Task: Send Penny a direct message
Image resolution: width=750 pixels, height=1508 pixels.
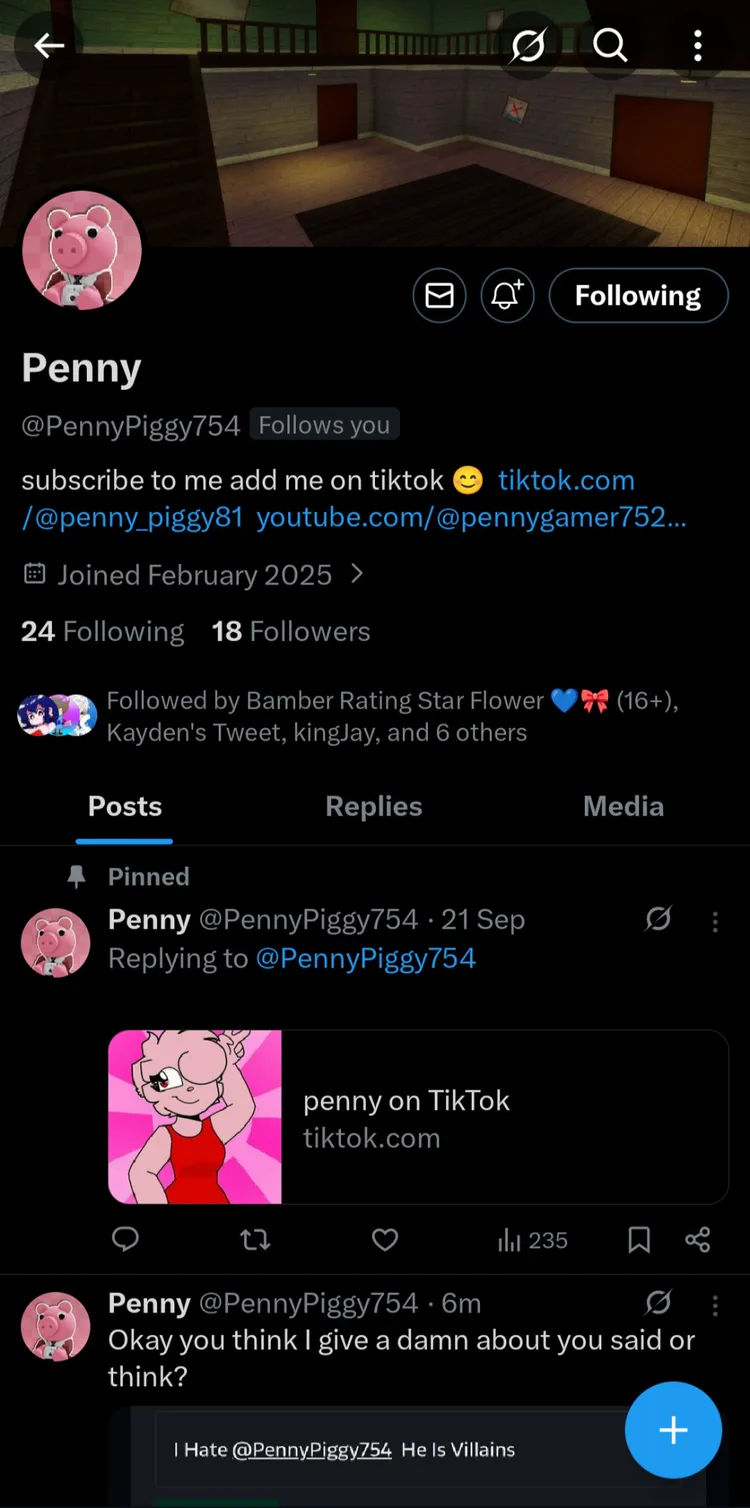Action: pos(440,296)
